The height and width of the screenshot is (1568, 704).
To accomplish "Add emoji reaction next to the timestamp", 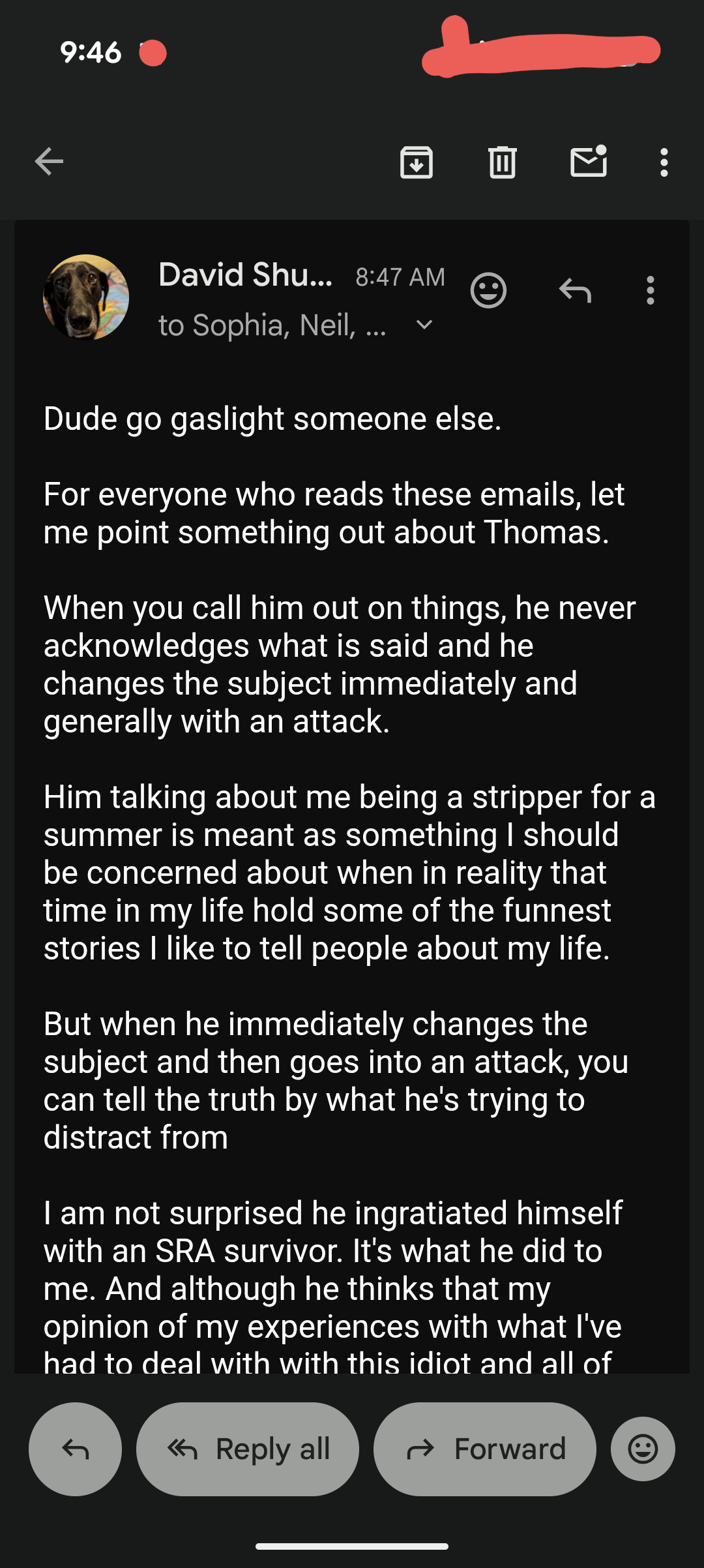I will [x=488, y=290].
